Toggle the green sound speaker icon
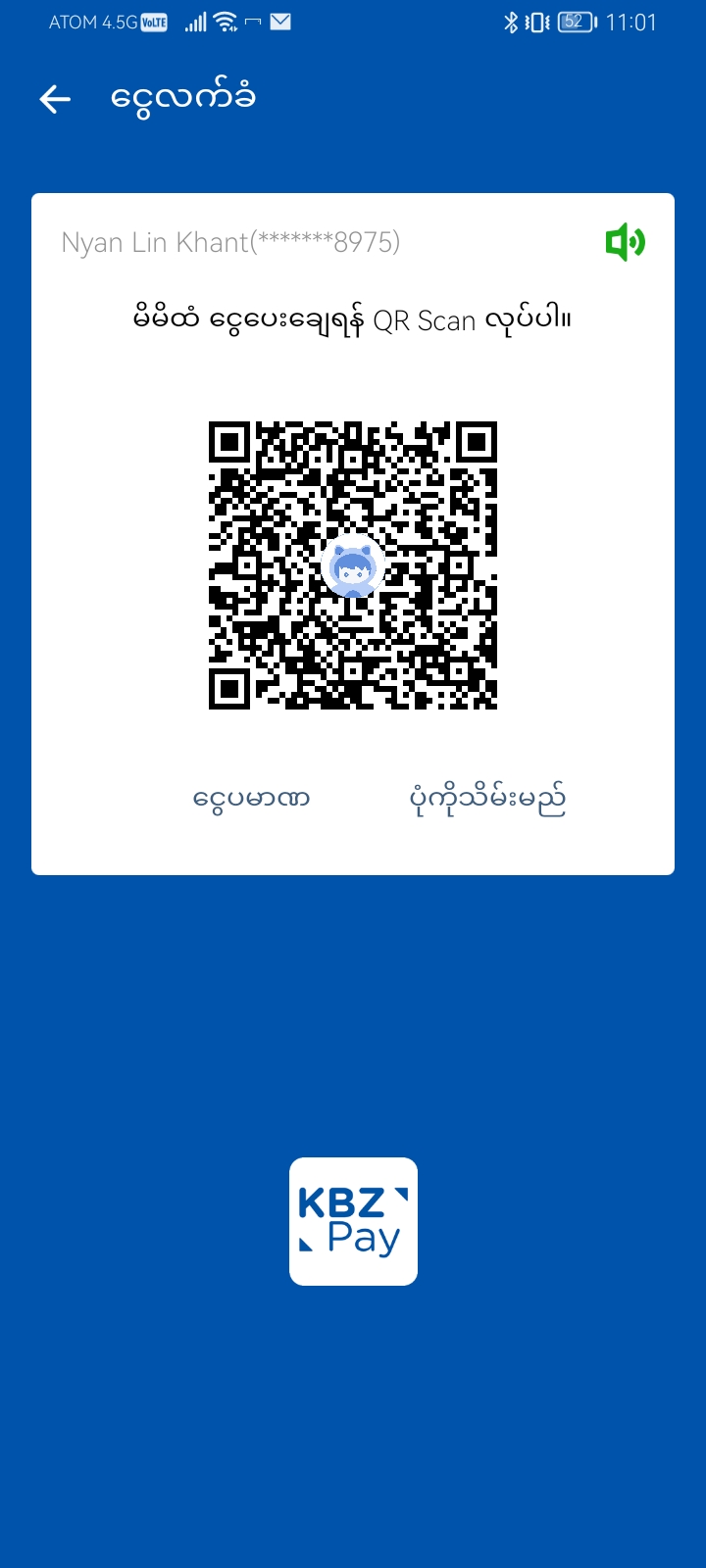 pyautogui.click(x=625, y=242)
